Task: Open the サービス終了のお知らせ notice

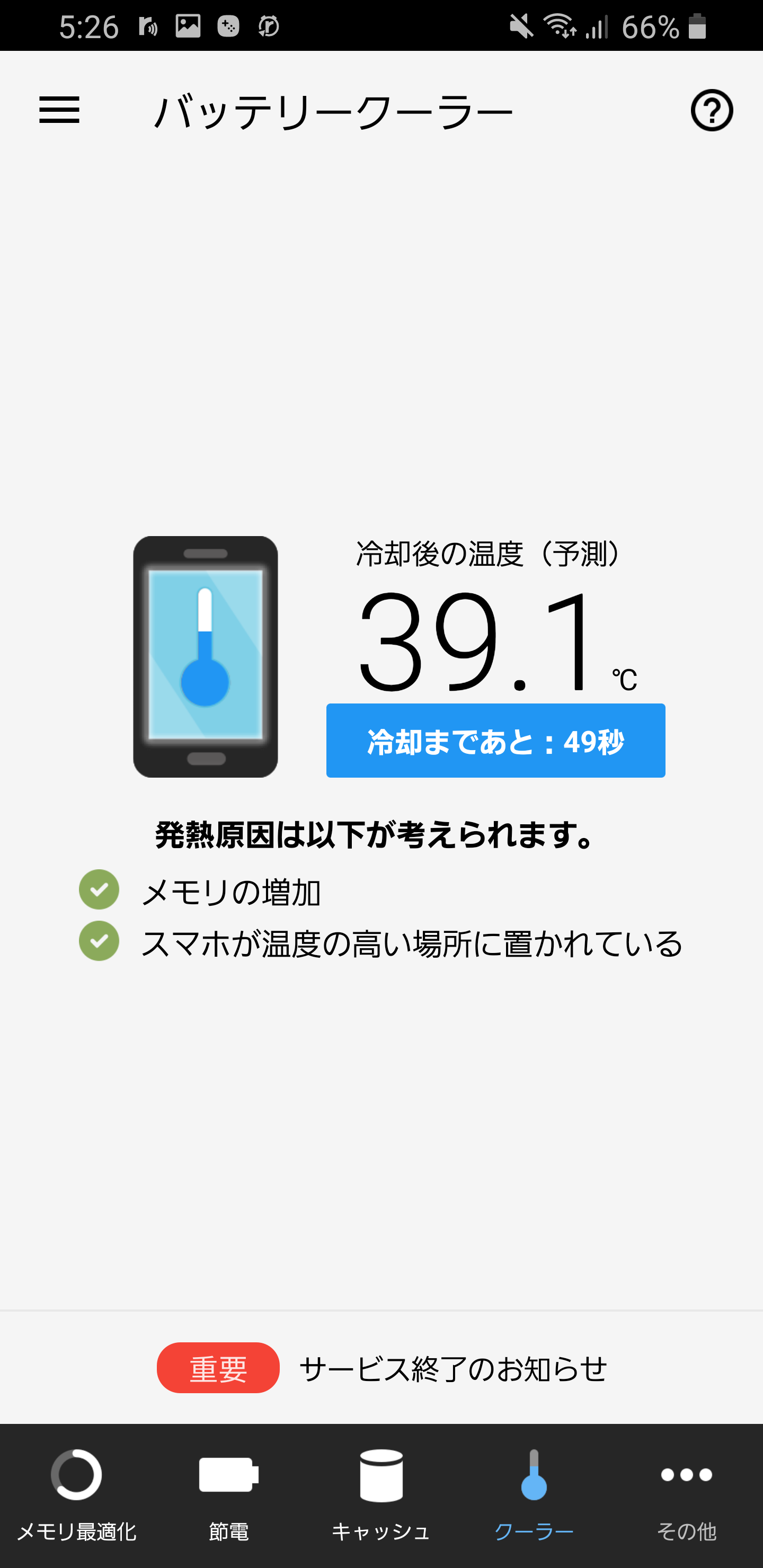Action: pos(382,1368)
